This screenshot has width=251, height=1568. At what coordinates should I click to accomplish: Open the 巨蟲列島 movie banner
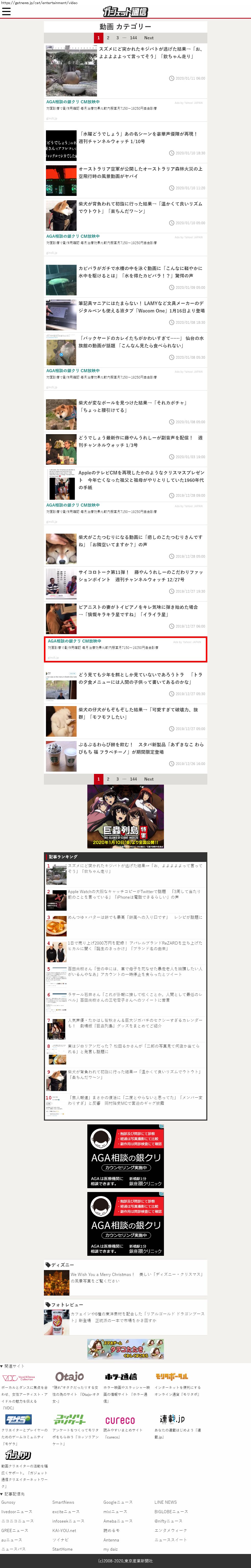[126, 816]
